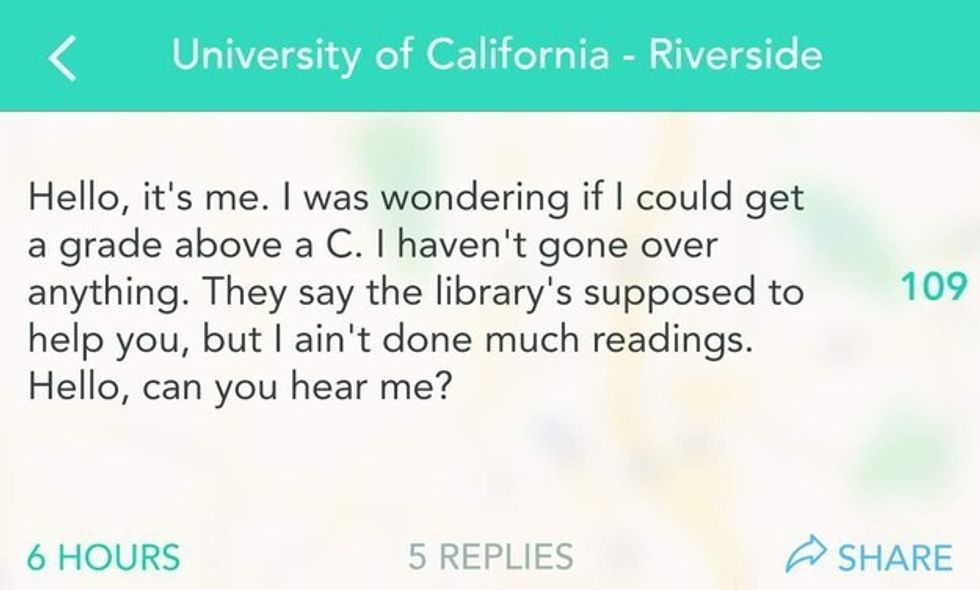Go back using the top-left arrow
The height and width of the screenshot is (590, 980).
pos(62,58)
